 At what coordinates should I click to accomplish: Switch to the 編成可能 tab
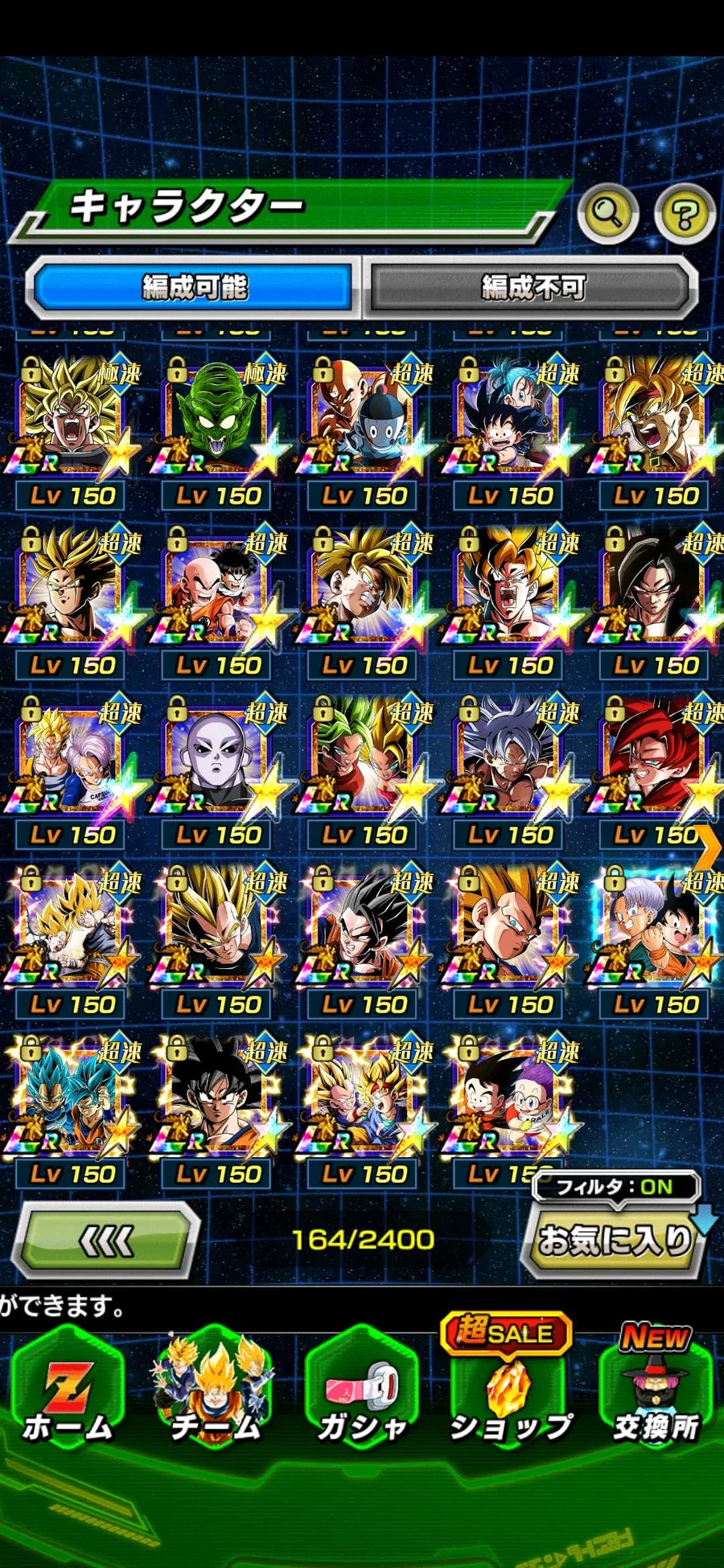coord(194,287)
